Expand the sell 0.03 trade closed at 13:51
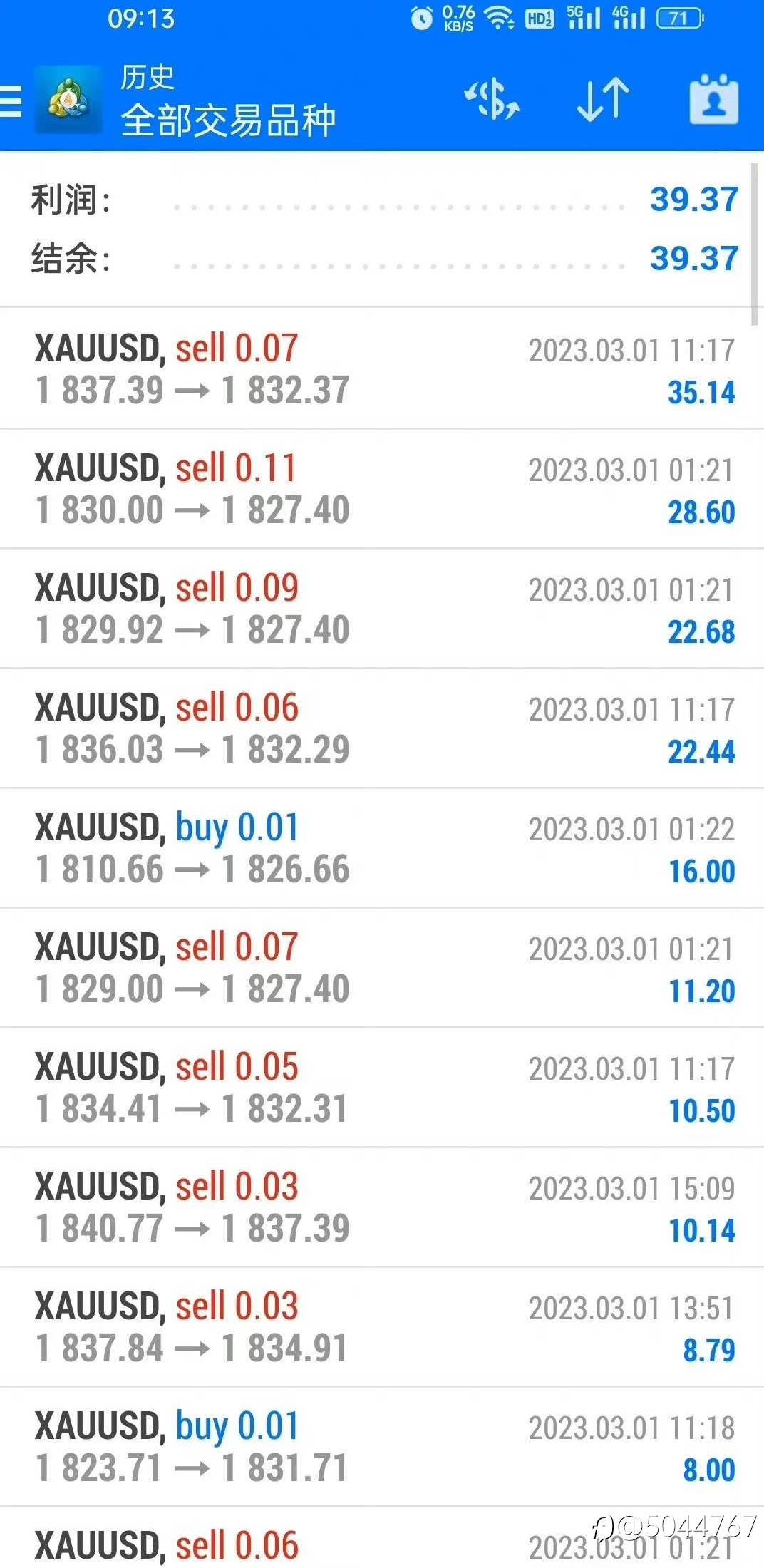The image size is (764, 1568). click(382, 1327)
